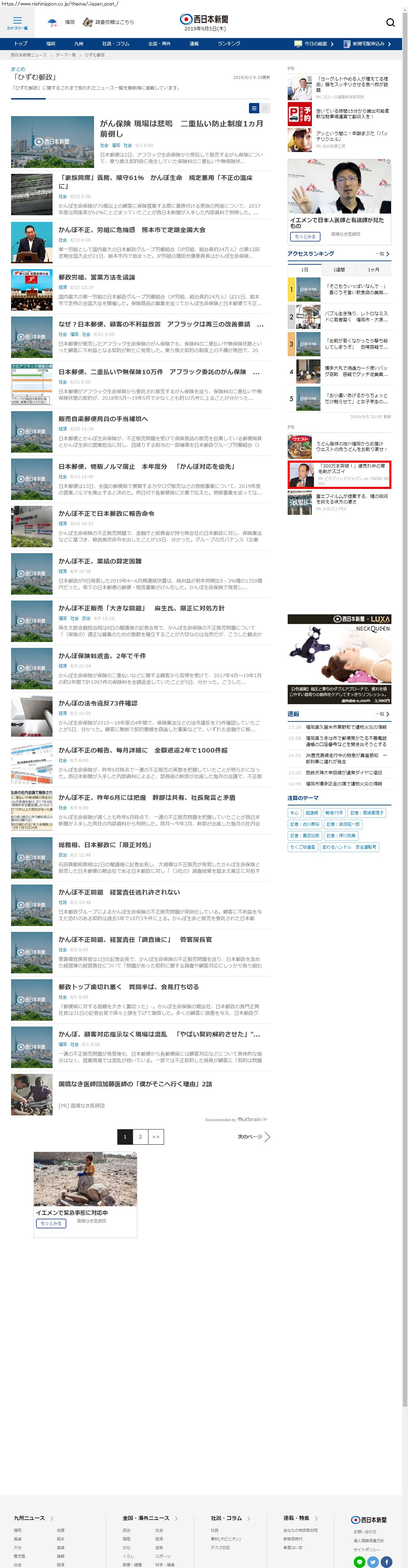Switch ranking to 1ヶ月 tab
The width and height of the screenshot is (408, 1568).
tap(373, 269)
